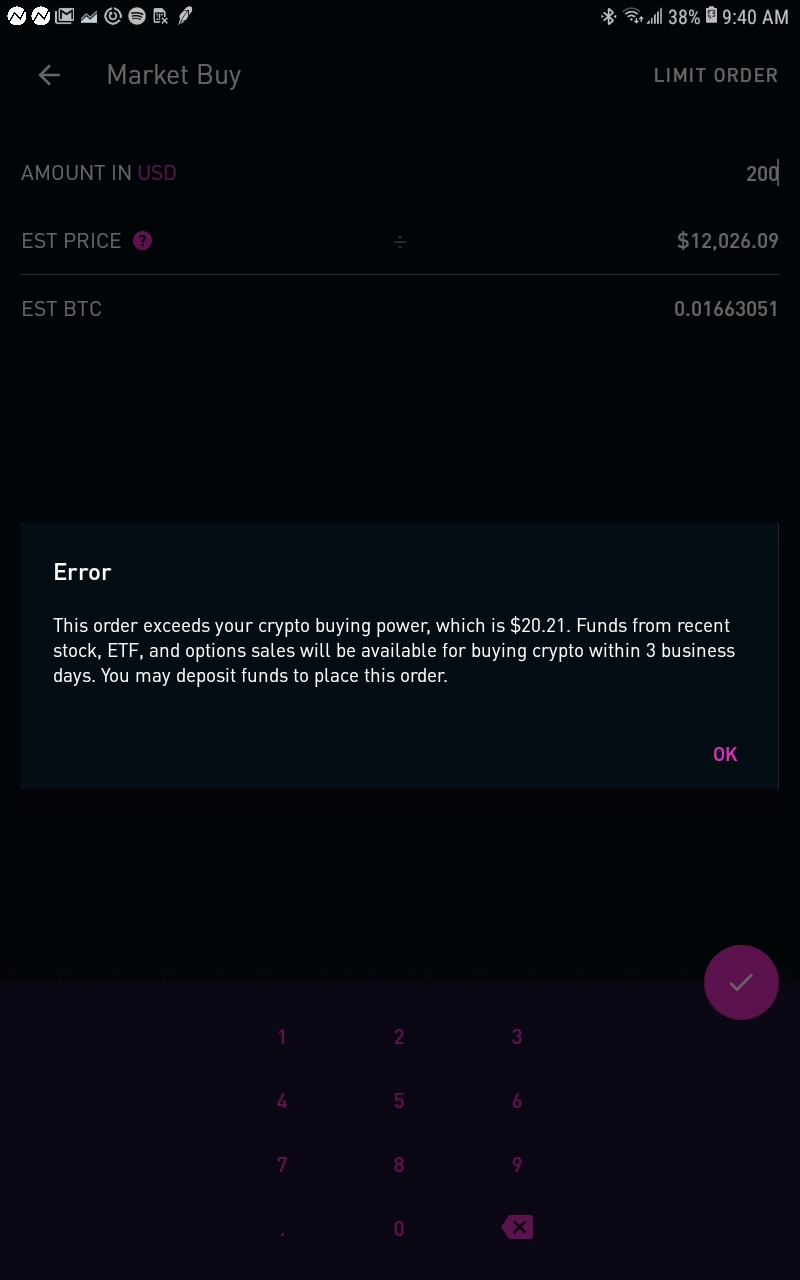800x1280 pixels.
Task: Enter digit 5 on the keypad
Action: (399, 1101)
